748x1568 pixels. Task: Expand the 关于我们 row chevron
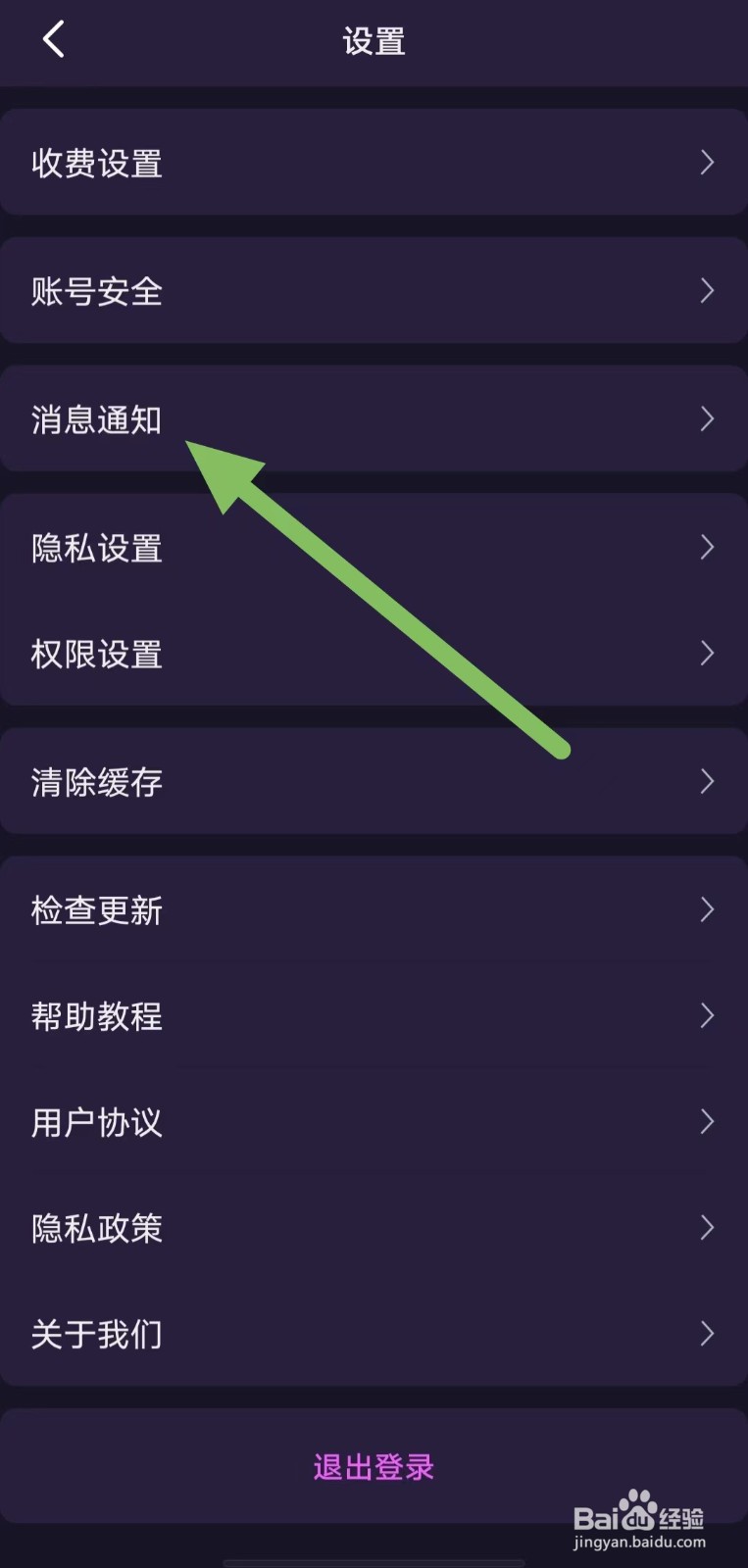pyautogui.click(x=708, y=1334)
